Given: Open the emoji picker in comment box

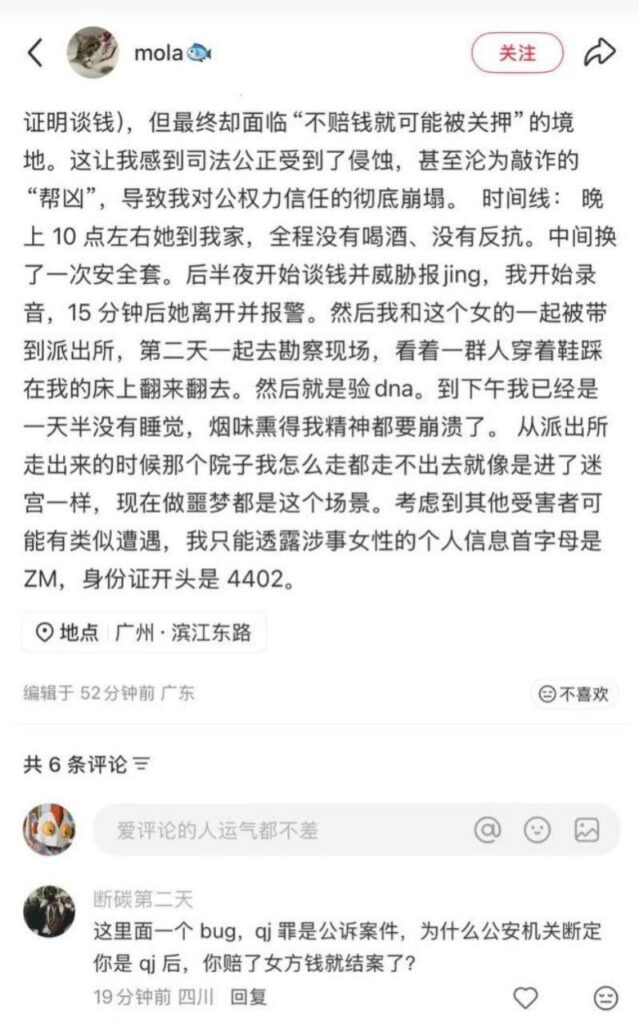Looking at the screenshot, I should (x=537, y=829).
